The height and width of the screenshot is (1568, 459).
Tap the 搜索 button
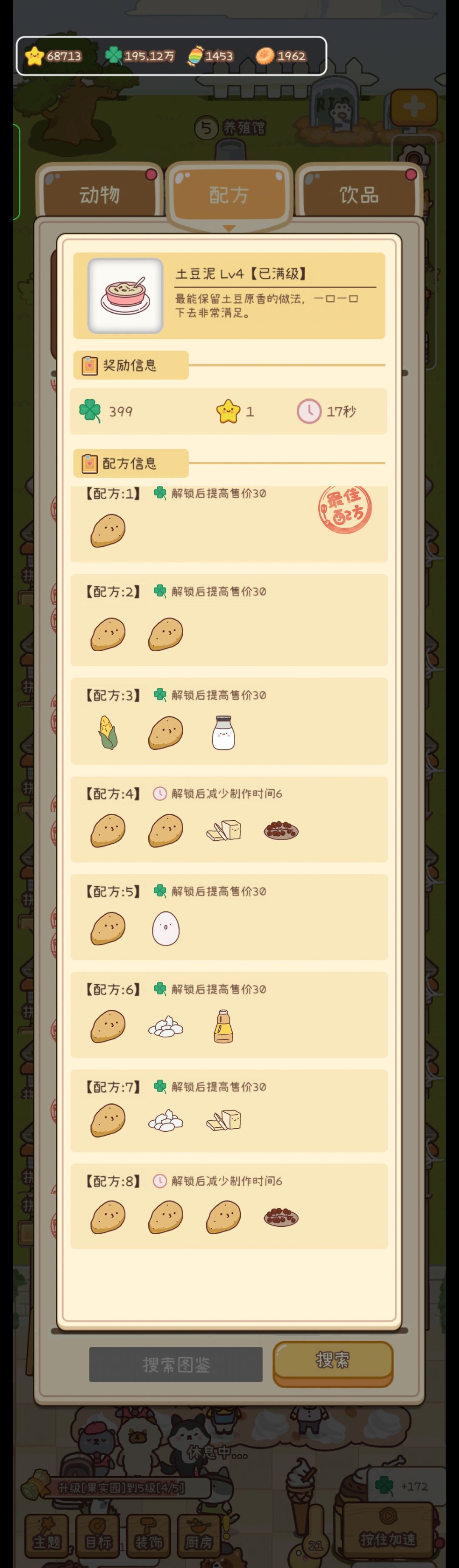click(x=332, y=1361)
